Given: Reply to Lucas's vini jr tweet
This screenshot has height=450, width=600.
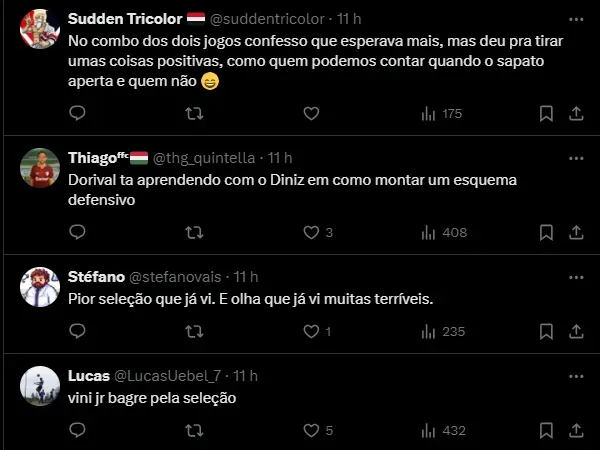Looking at the screenshot, I should tap(78, 430).
